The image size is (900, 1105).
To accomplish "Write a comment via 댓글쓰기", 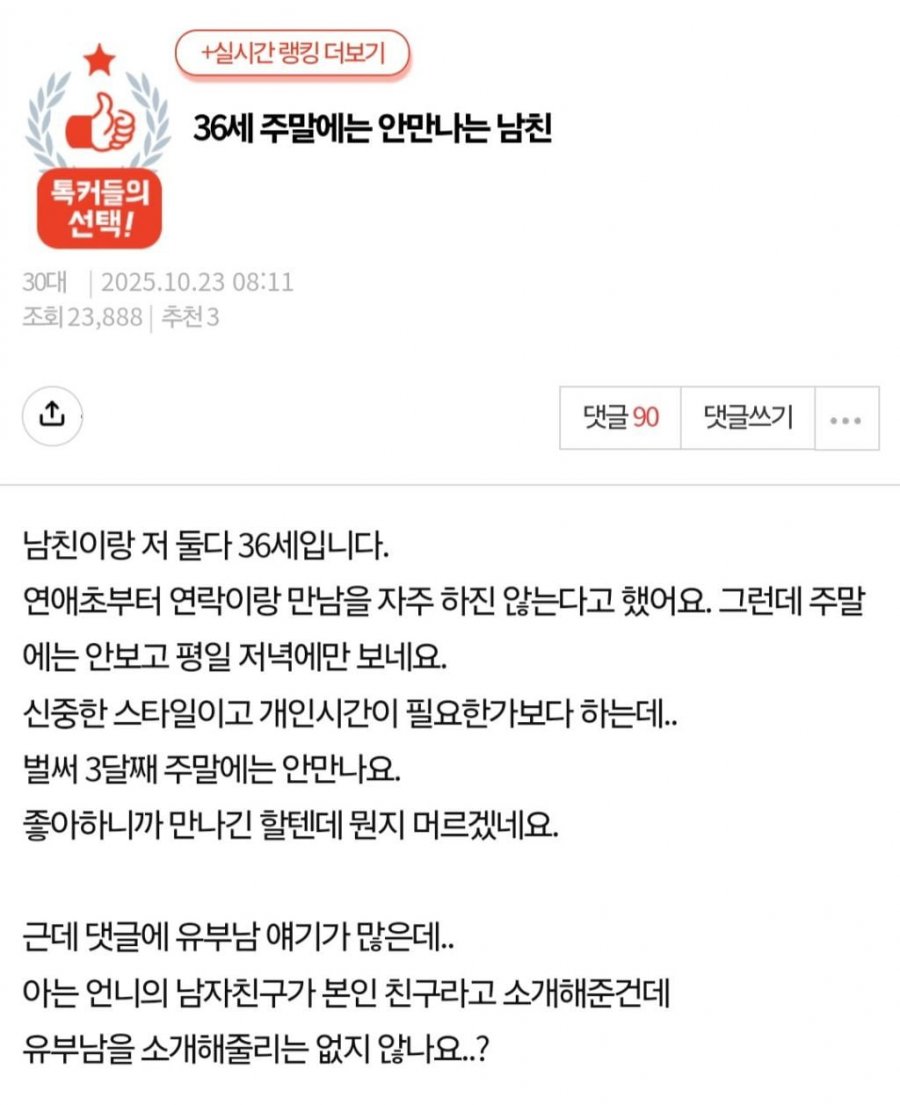I will pyautogui.click(x=747, y=417).
